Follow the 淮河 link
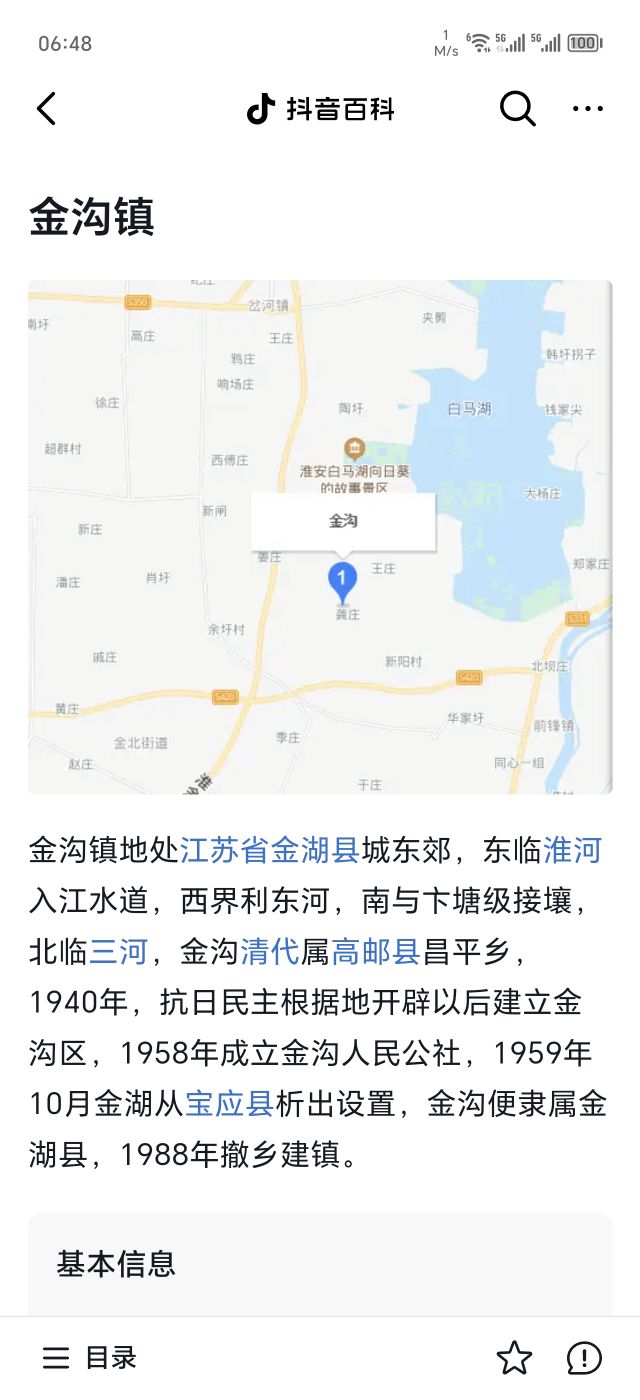This screenshot has height=1400, width=640. pos(573,851)
